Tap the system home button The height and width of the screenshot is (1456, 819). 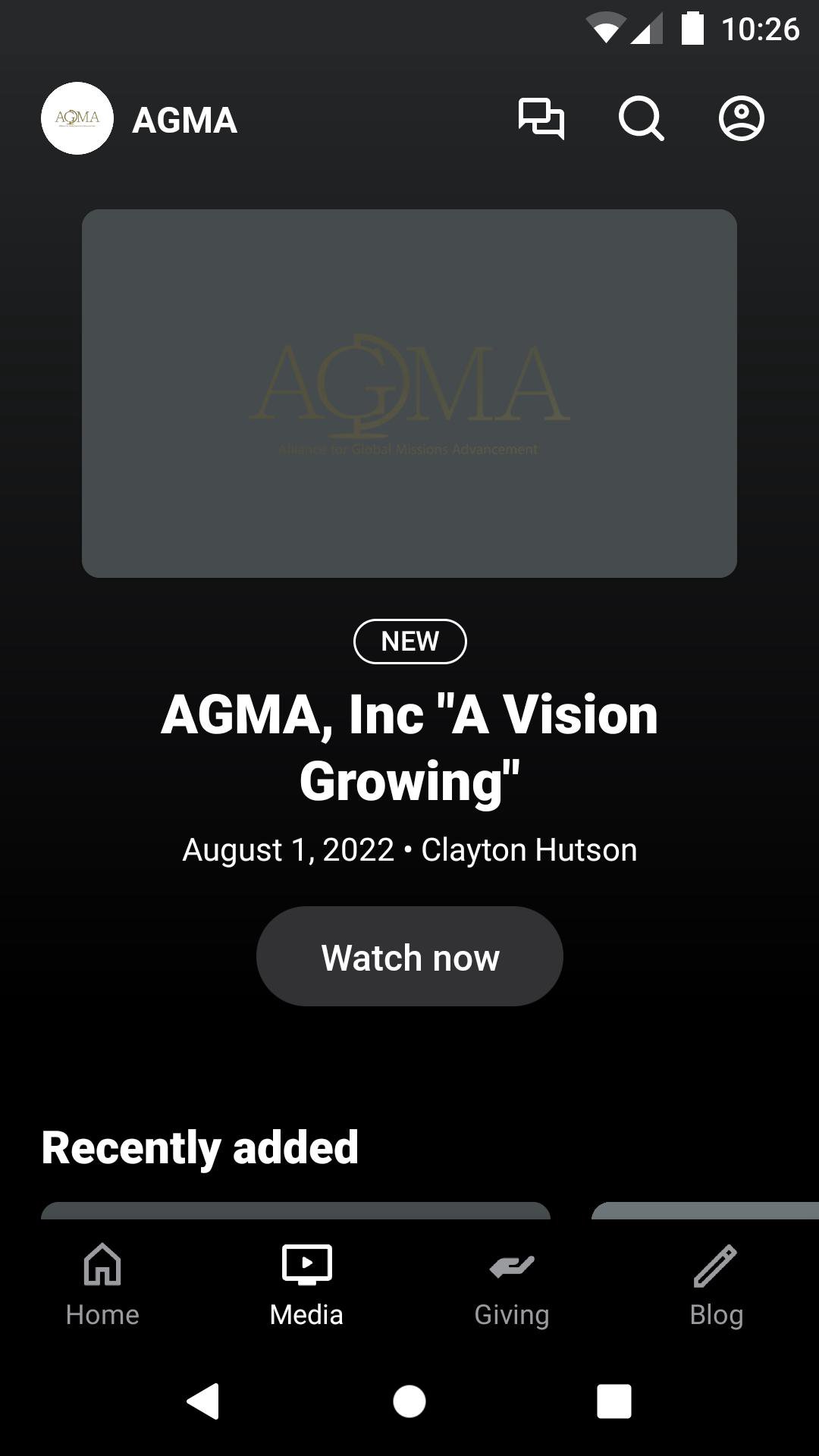409,1401
